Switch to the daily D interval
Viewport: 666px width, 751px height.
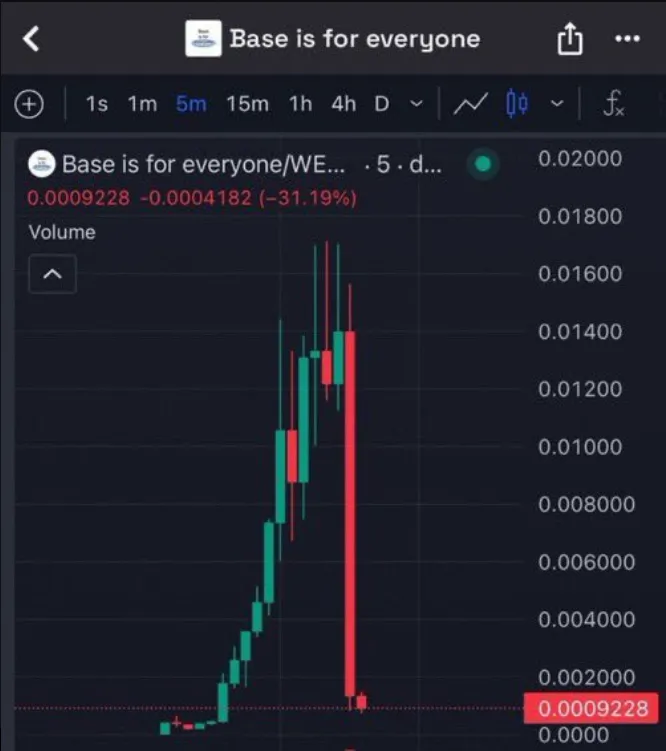381,104
